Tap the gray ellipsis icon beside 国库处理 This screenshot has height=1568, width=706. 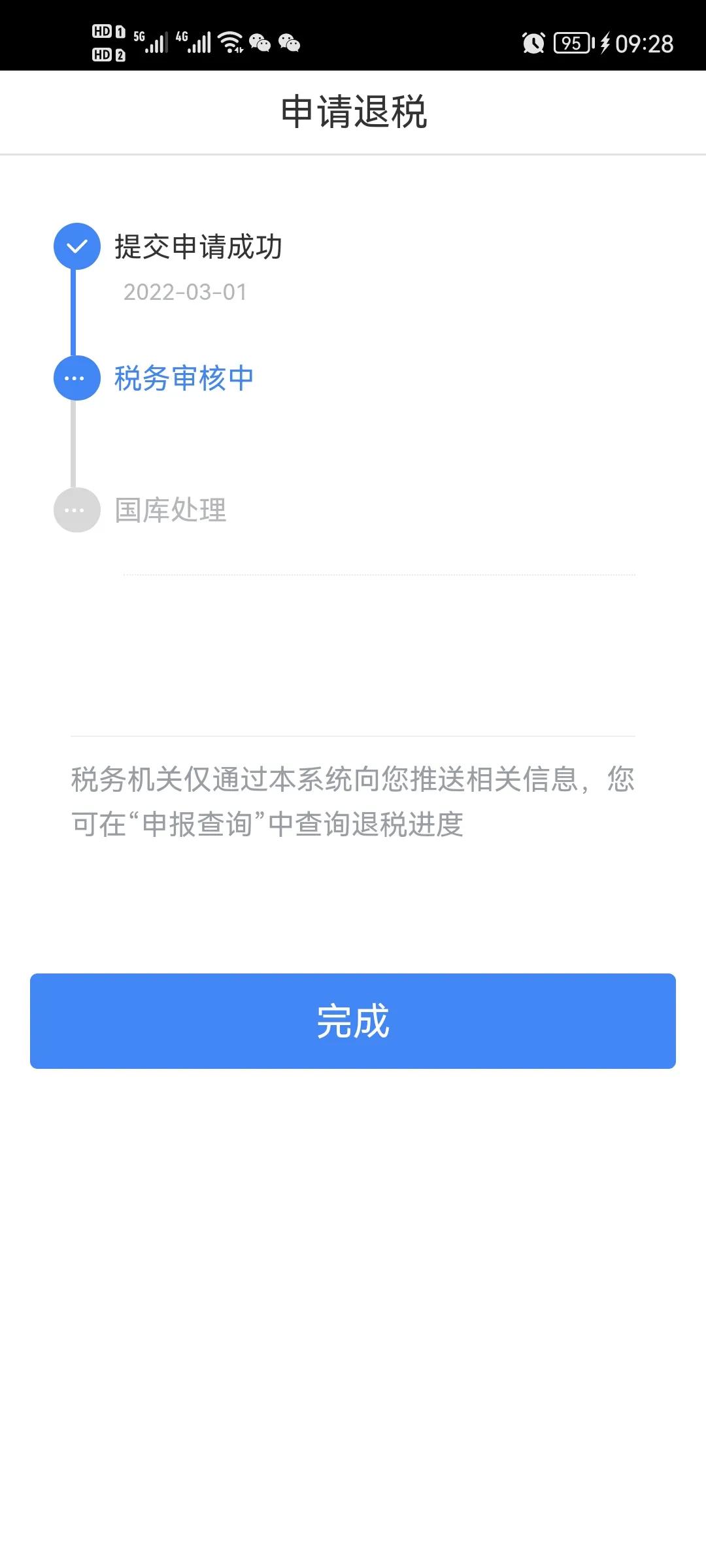point(76,510)
